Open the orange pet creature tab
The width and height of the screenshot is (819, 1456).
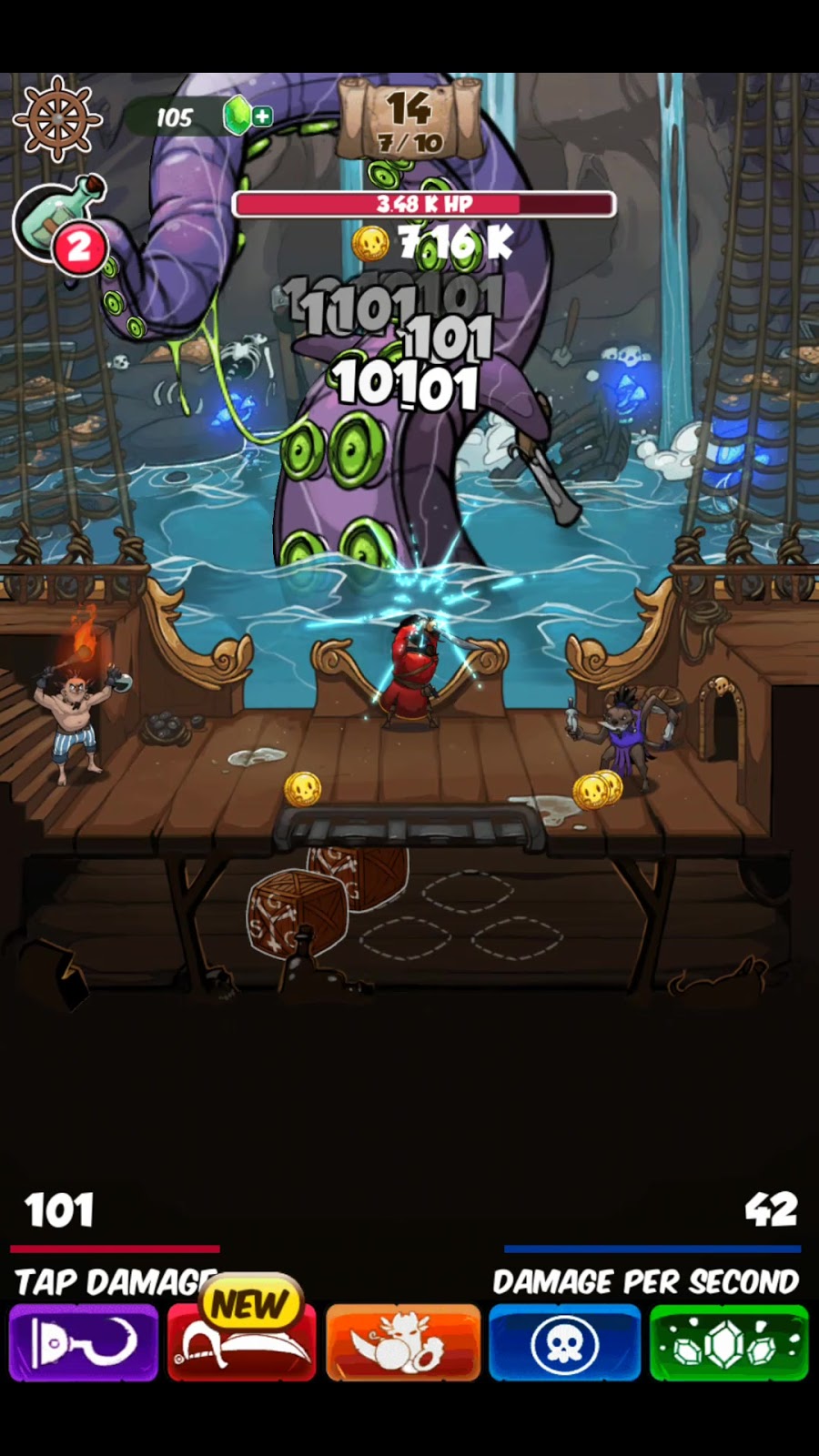tap(403, 1342)
